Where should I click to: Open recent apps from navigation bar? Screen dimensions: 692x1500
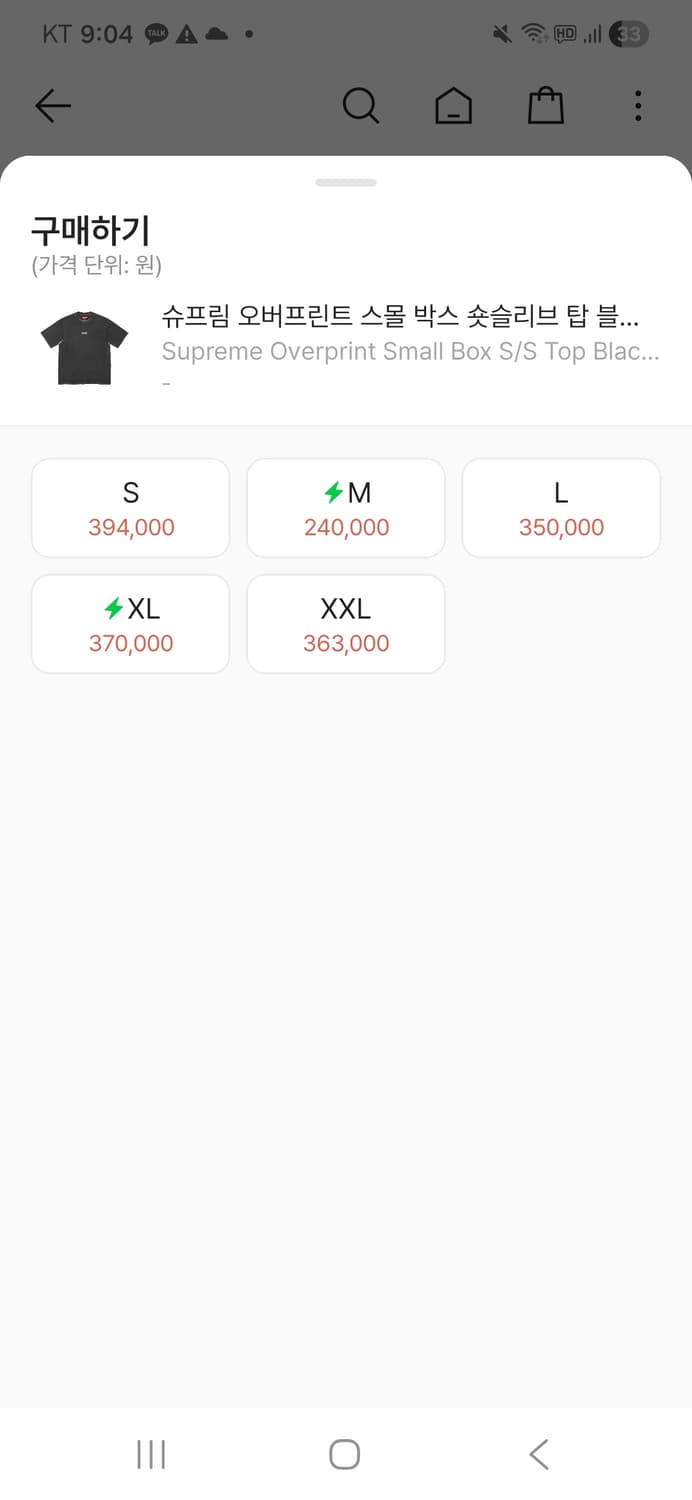(151, 1454)
